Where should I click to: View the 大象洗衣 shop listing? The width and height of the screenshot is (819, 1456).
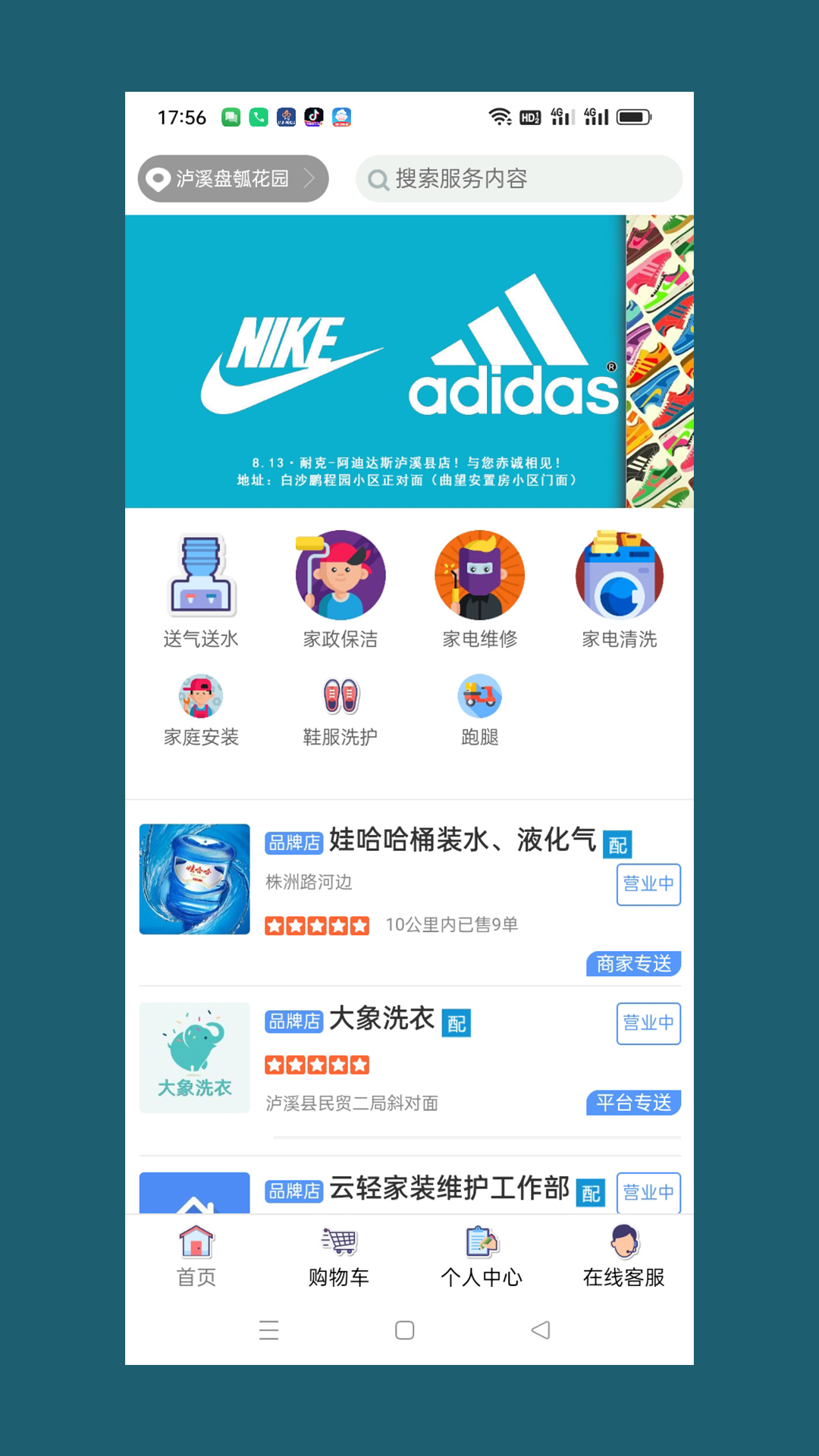tap(381, 1019)
